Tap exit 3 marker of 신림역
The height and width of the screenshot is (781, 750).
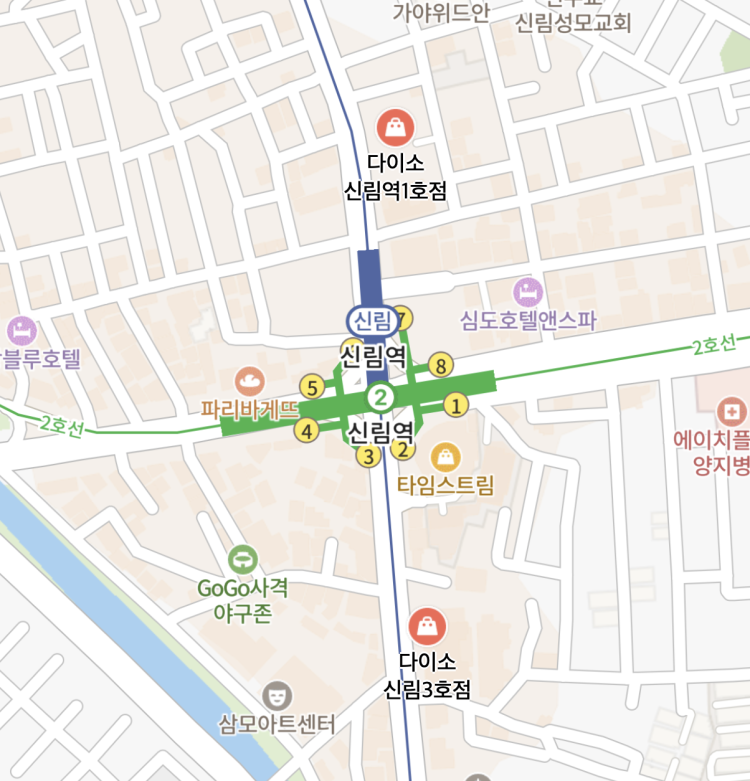(369, 457)
